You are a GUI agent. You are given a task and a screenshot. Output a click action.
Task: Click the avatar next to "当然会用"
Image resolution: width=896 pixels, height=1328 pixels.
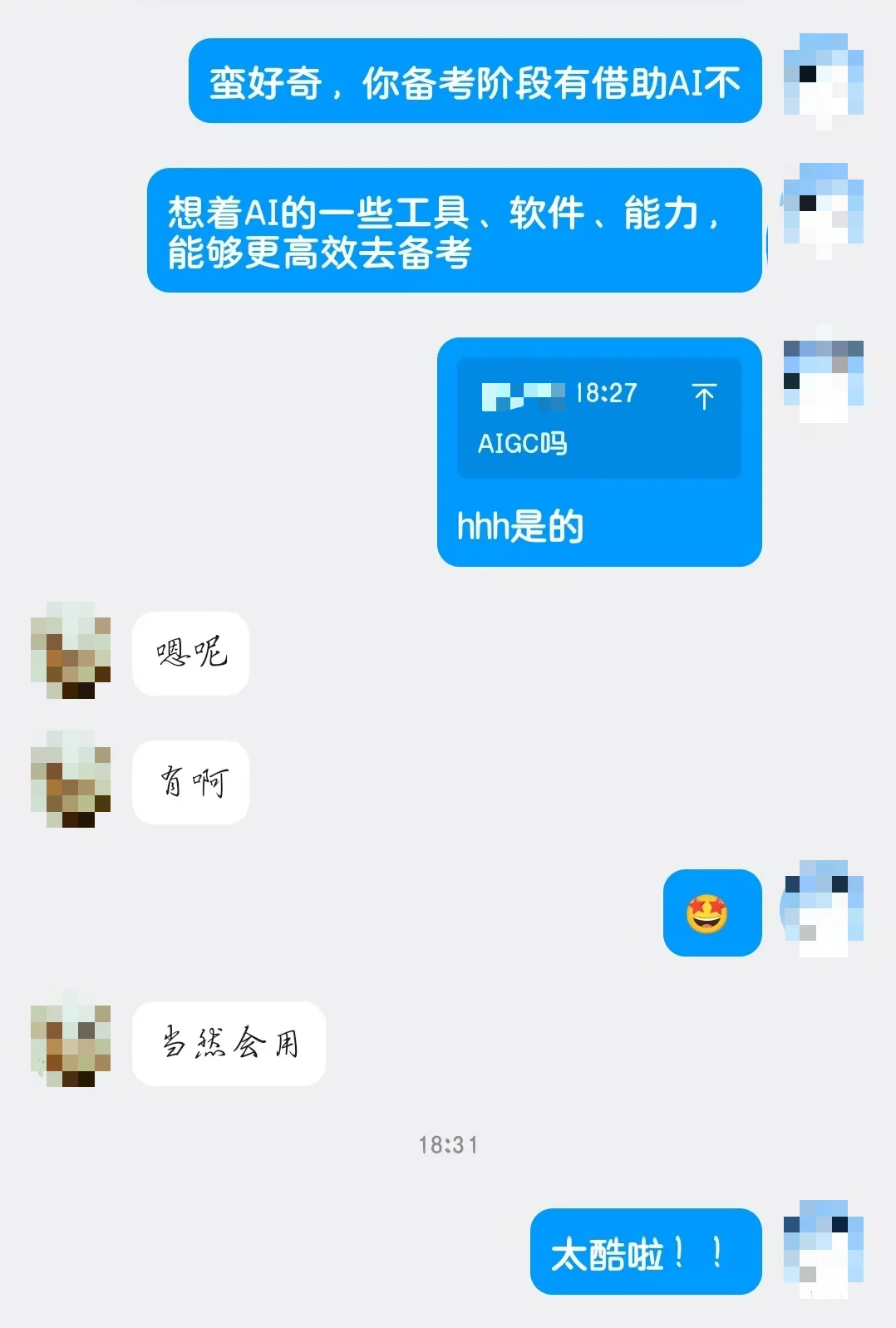pos(71,1044)
